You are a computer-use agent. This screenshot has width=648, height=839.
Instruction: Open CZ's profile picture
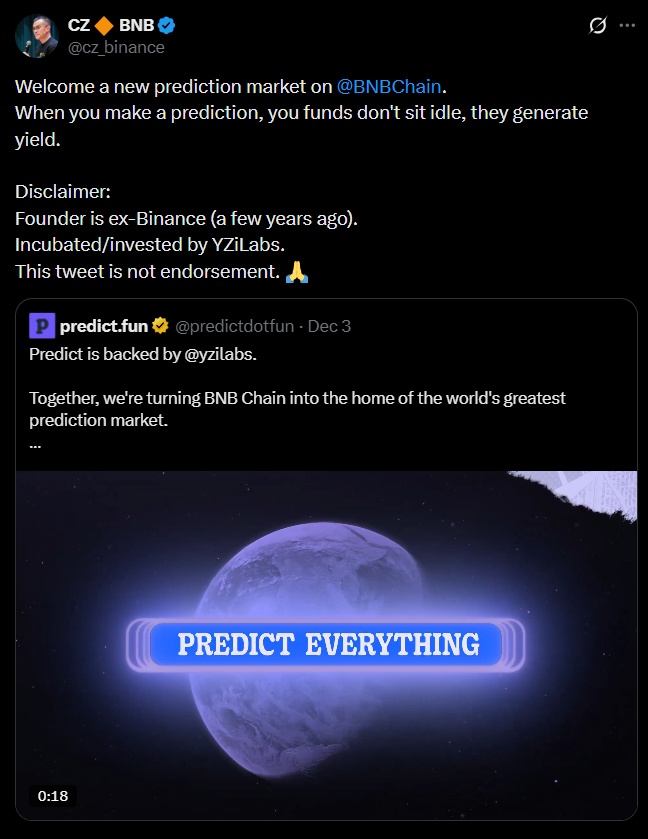click(x=36, y=36)
